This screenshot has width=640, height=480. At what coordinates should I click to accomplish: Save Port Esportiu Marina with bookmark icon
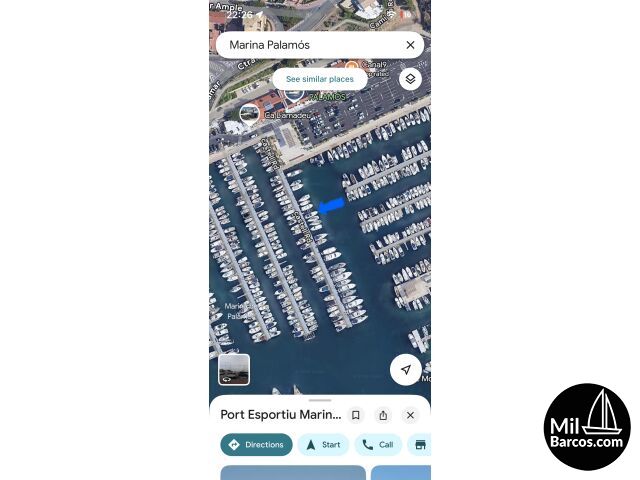pos(355,415)
